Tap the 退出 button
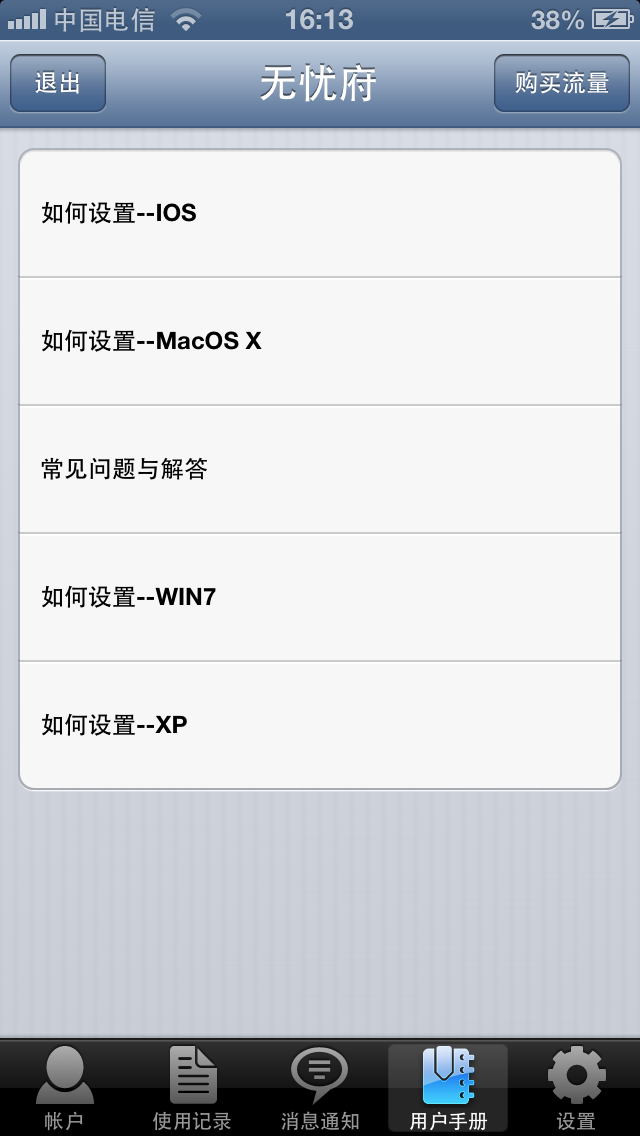640x1136 pixels. 58,83
